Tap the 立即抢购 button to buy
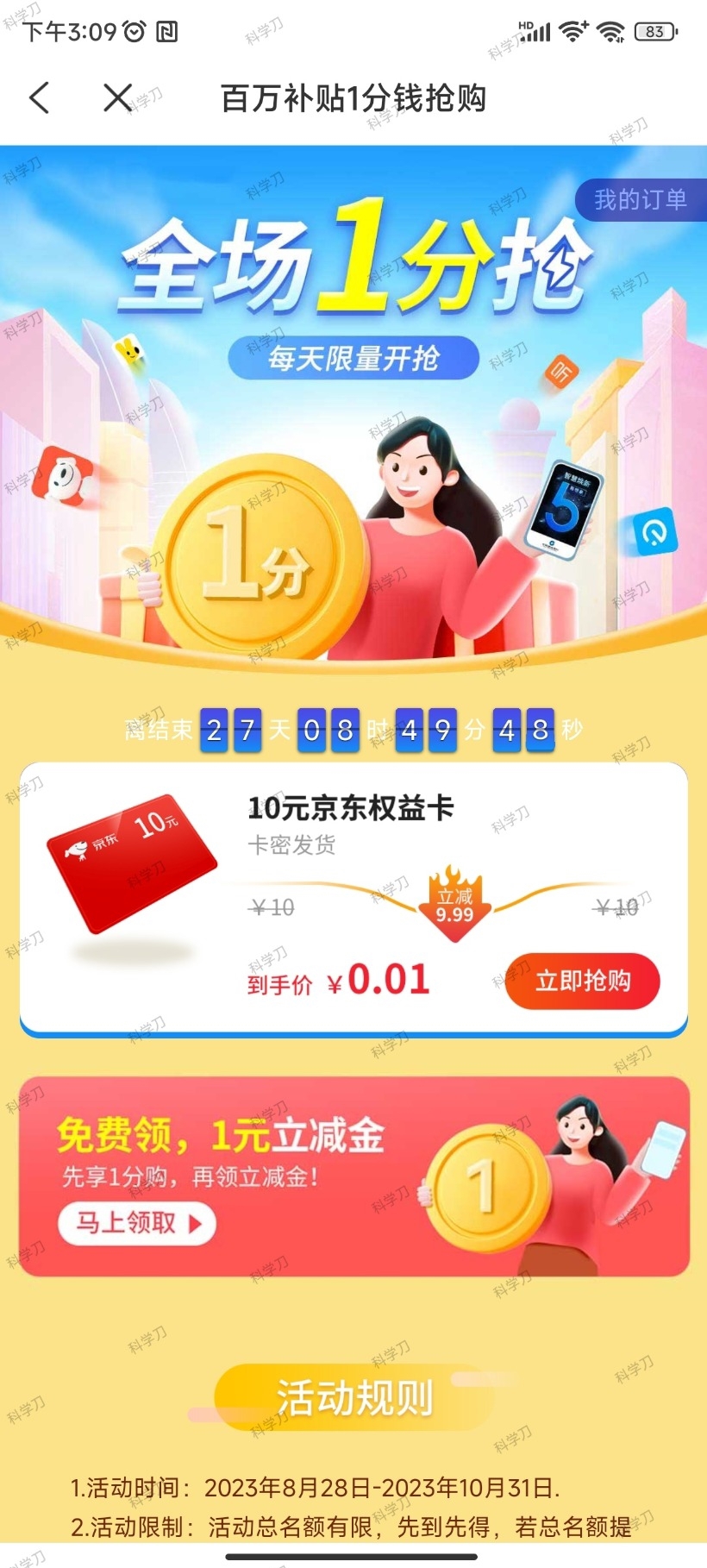The height and width of the screenshot is (1568, 707). (582, 981)
